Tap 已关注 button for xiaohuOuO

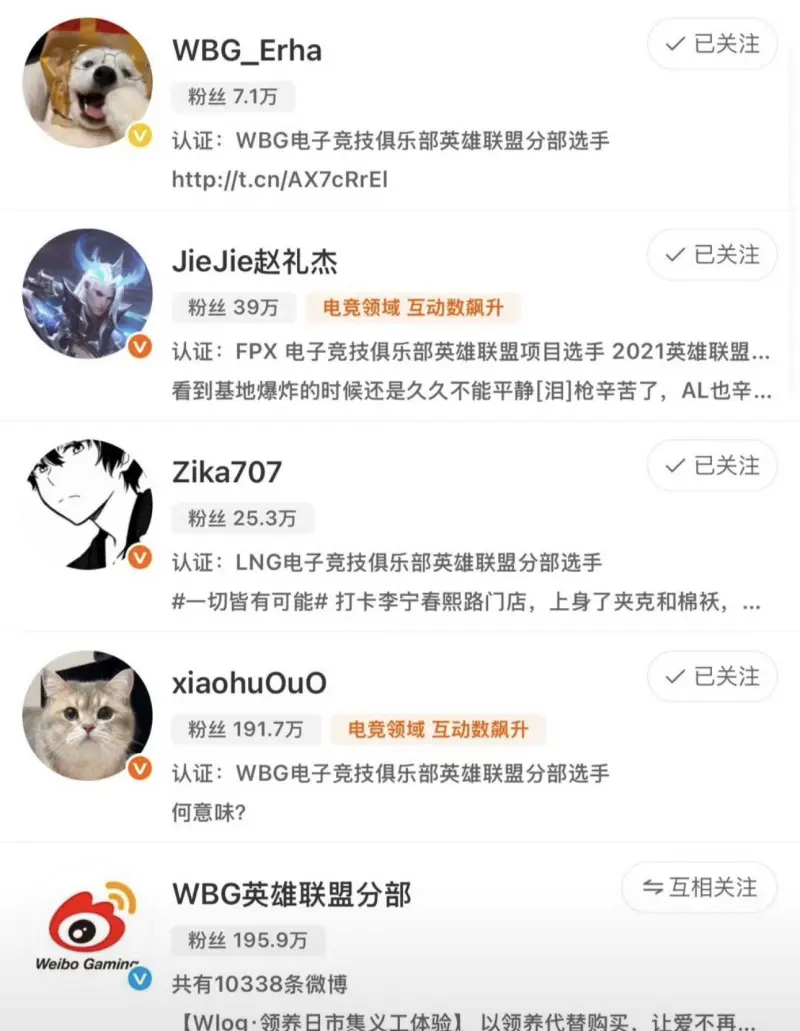(711, 677)
